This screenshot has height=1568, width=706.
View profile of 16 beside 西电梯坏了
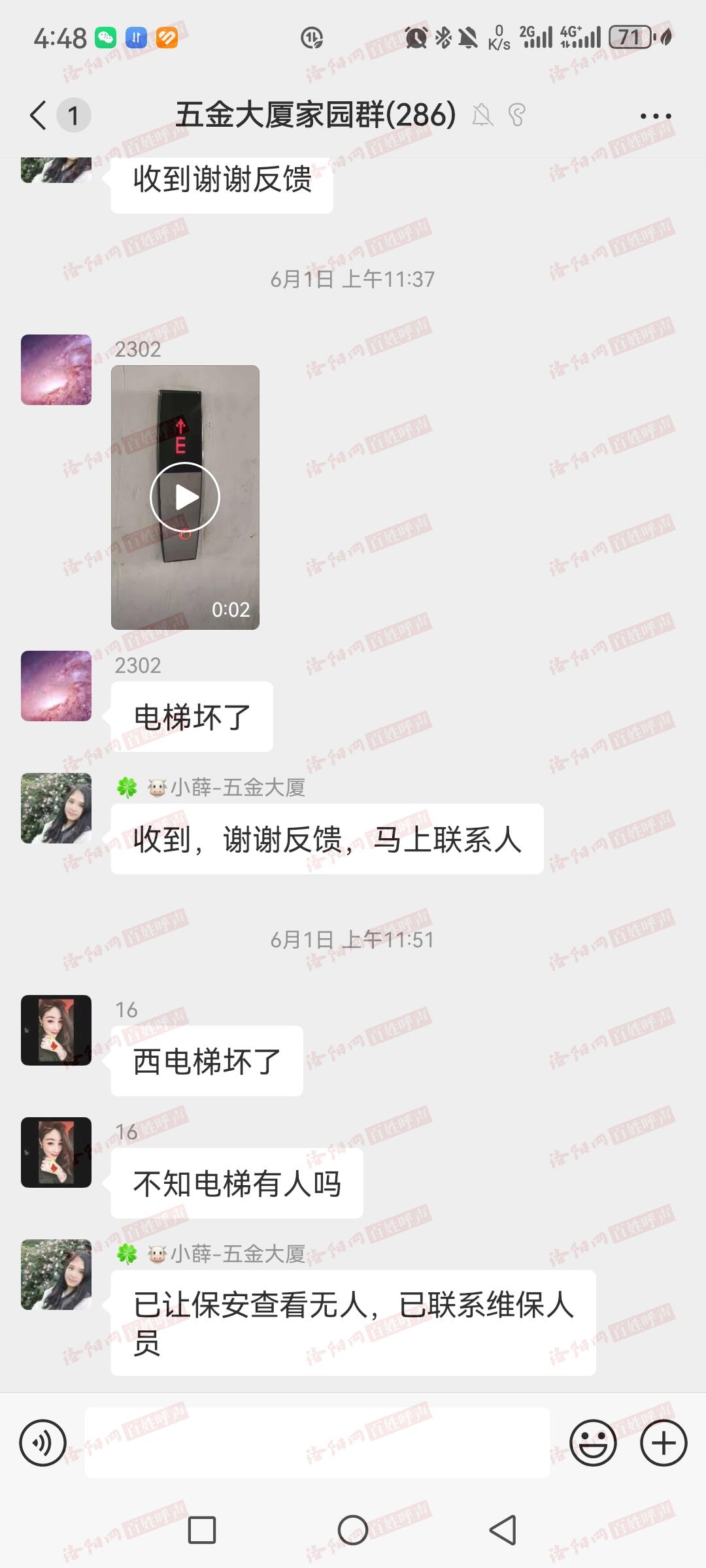coord(56,1030)
